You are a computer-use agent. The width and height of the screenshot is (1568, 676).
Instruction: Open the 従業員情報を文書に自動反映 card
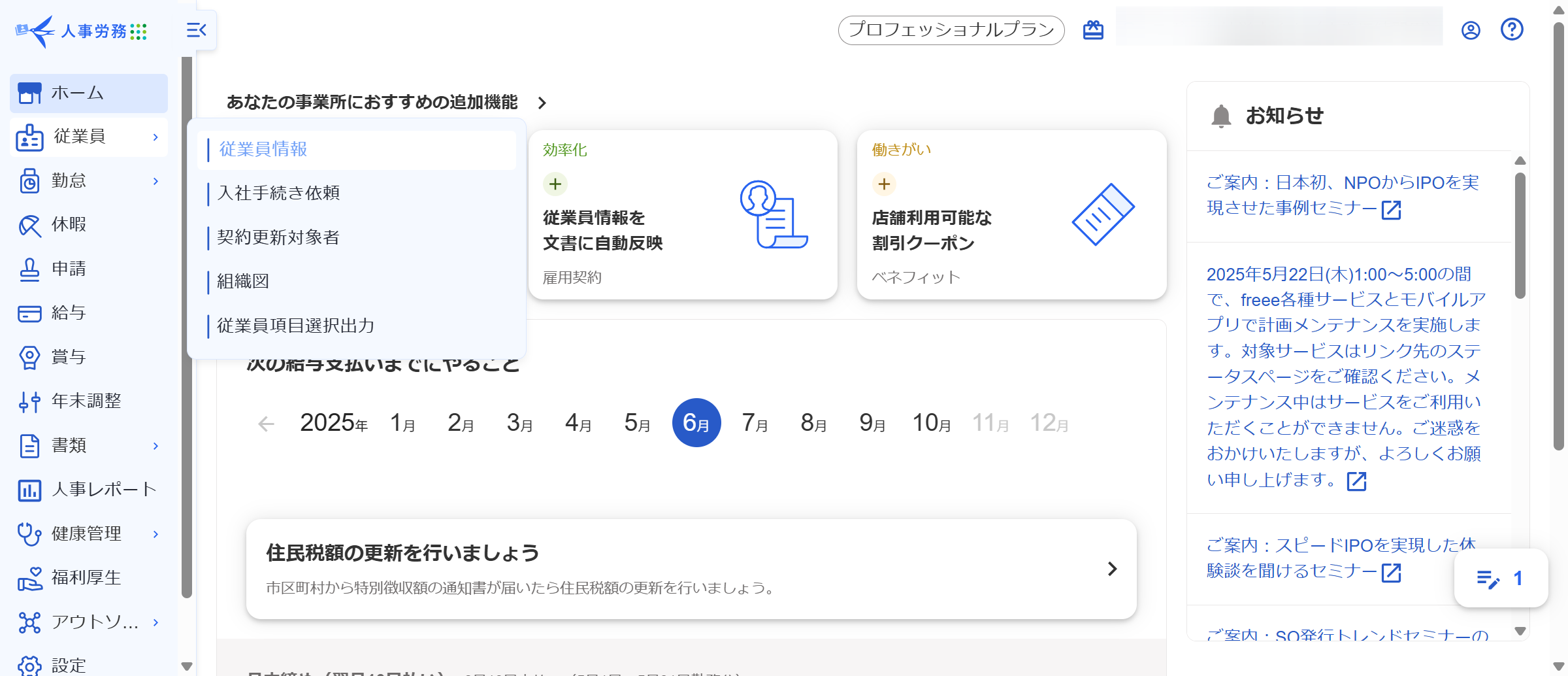point(683,216)
